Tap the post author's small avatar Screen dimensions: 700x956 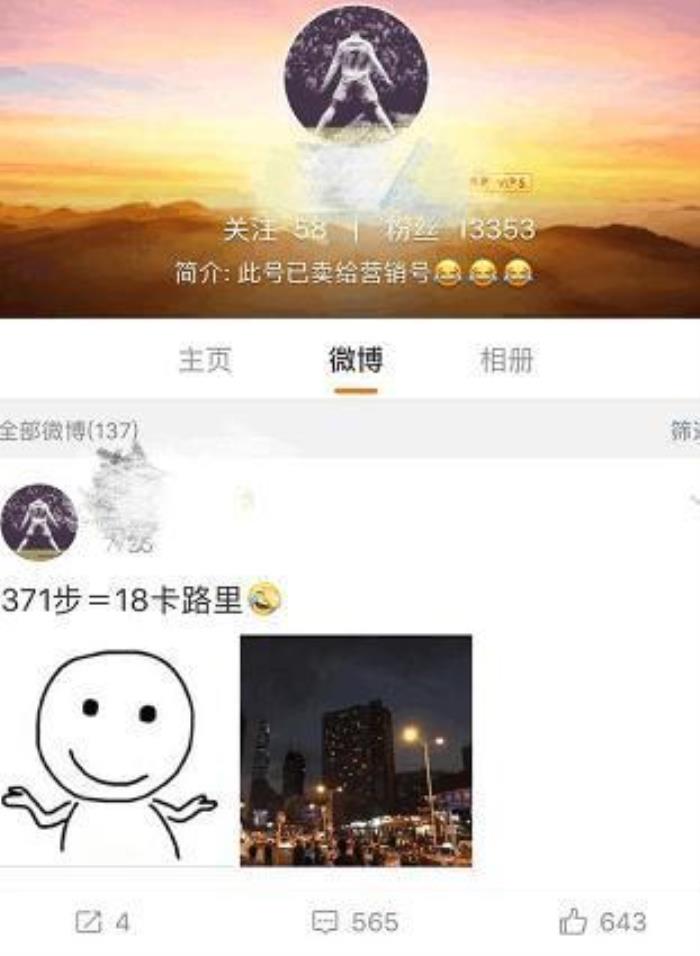[40, 521]
